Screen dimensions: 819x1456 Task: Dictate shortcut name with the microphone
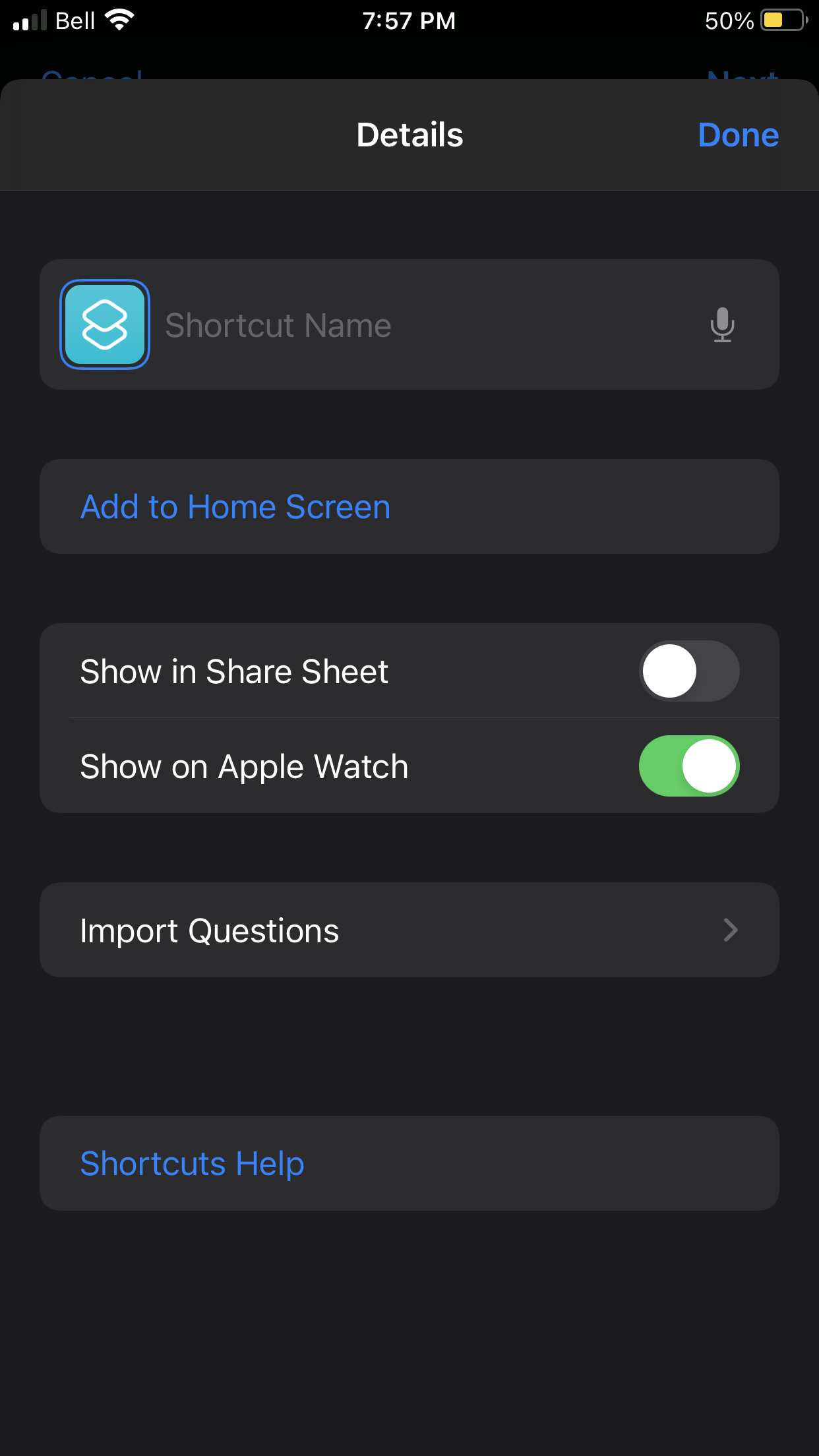coord(722,324)
